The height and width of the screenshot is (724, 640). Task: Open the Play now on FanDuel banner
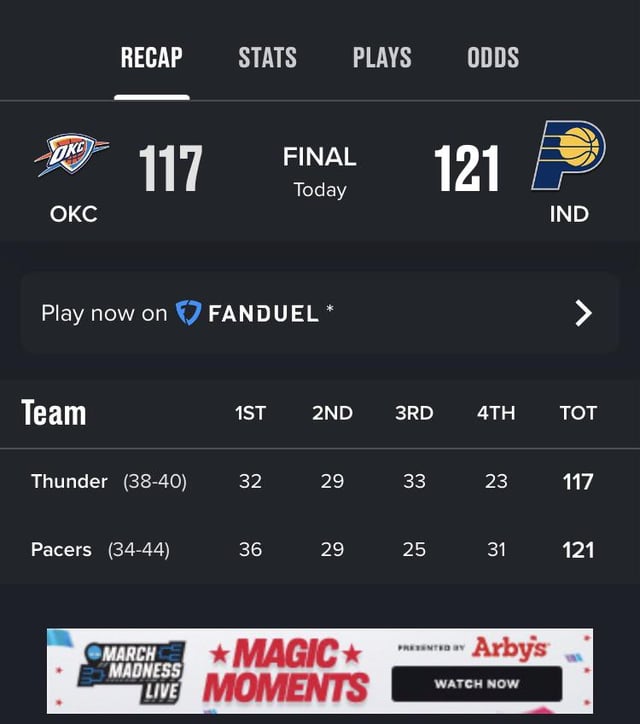(319, 313)
